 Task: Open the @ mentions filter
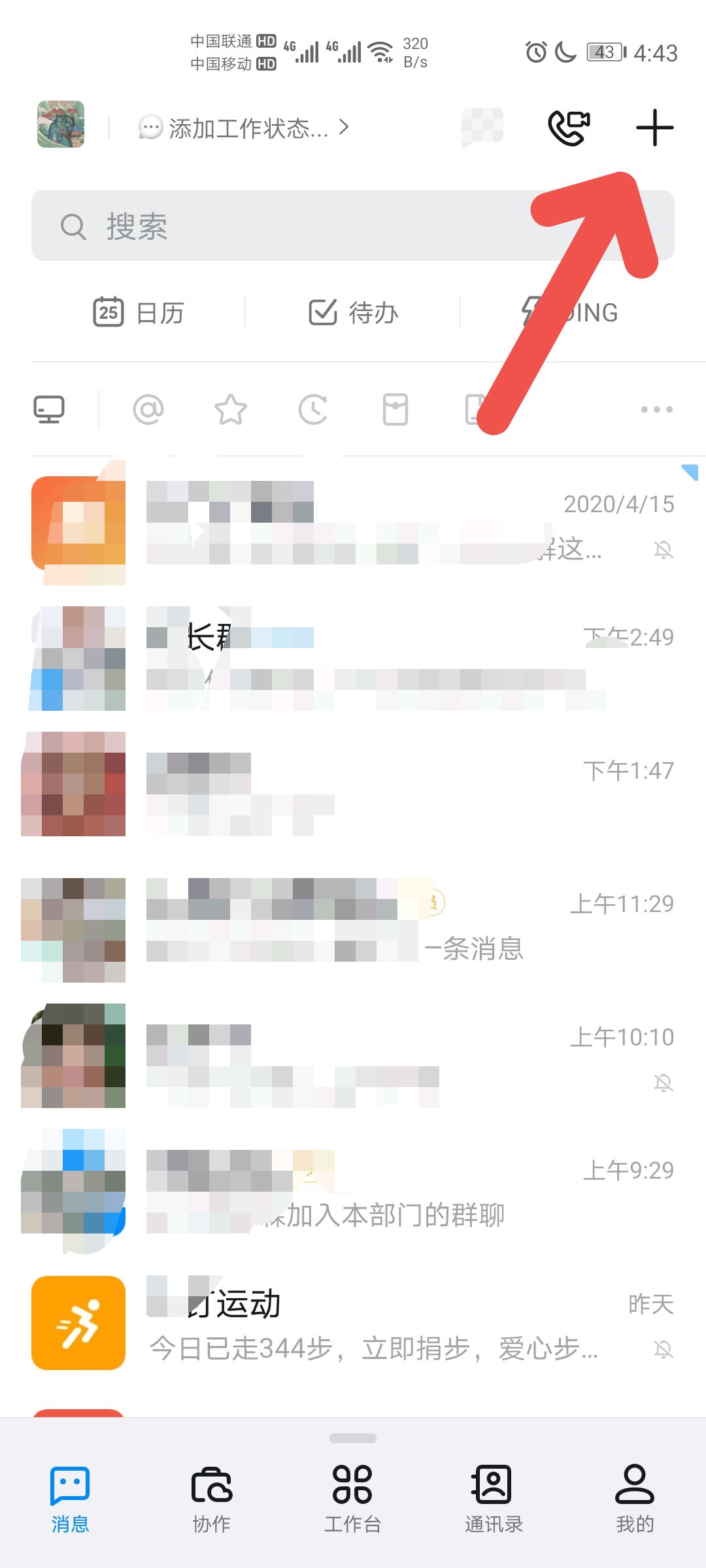149,410
